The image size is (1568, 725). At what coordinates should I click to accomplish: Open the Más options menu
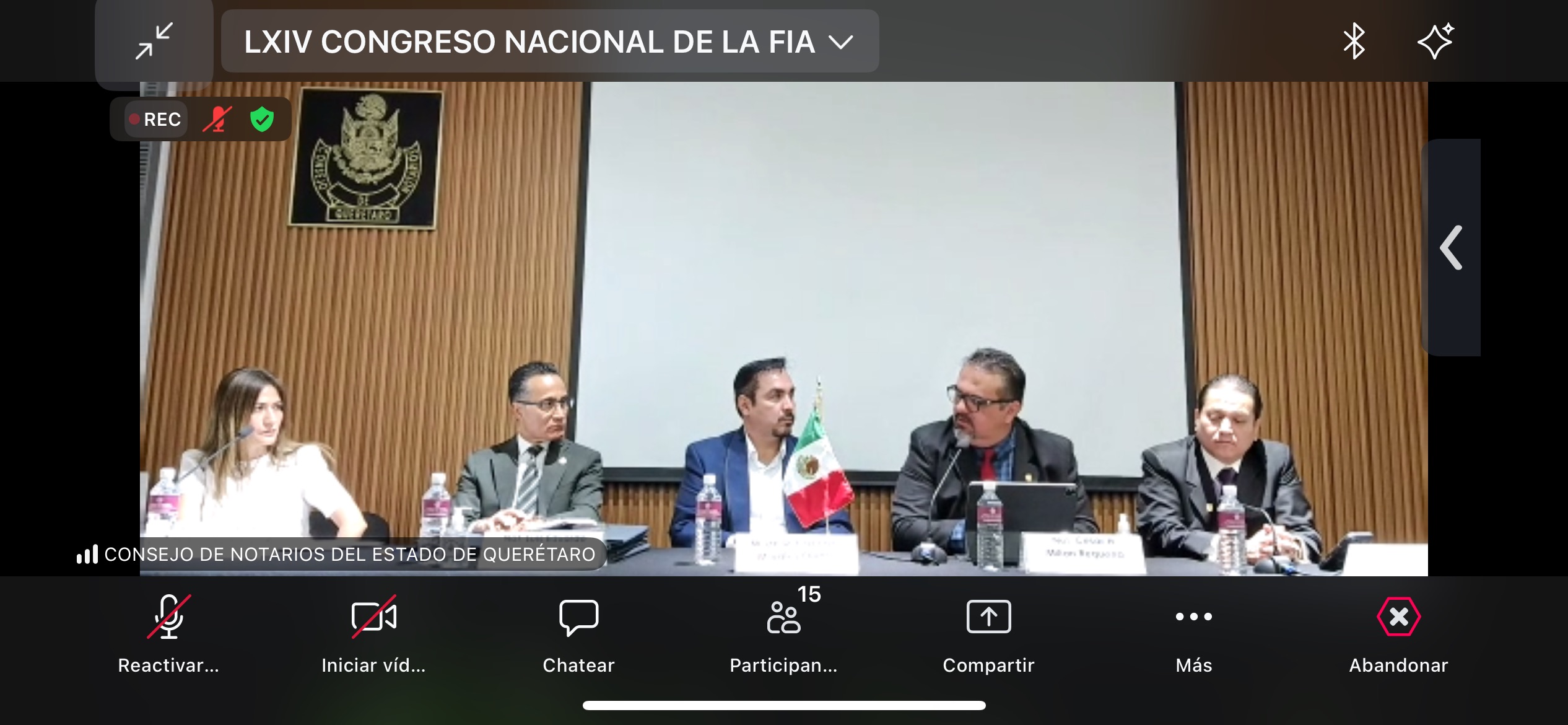(x=1193, y=632)
